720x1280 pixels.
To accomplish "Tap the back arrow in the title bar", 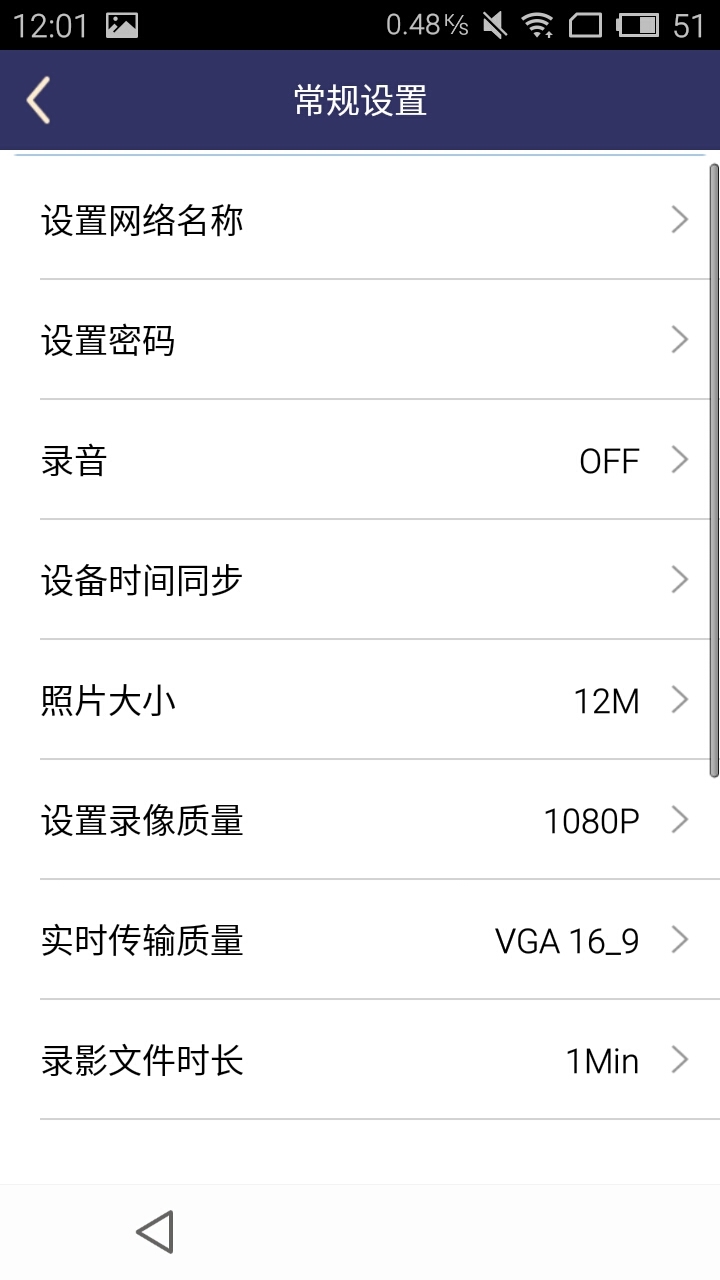I will (x=38, y=100).
